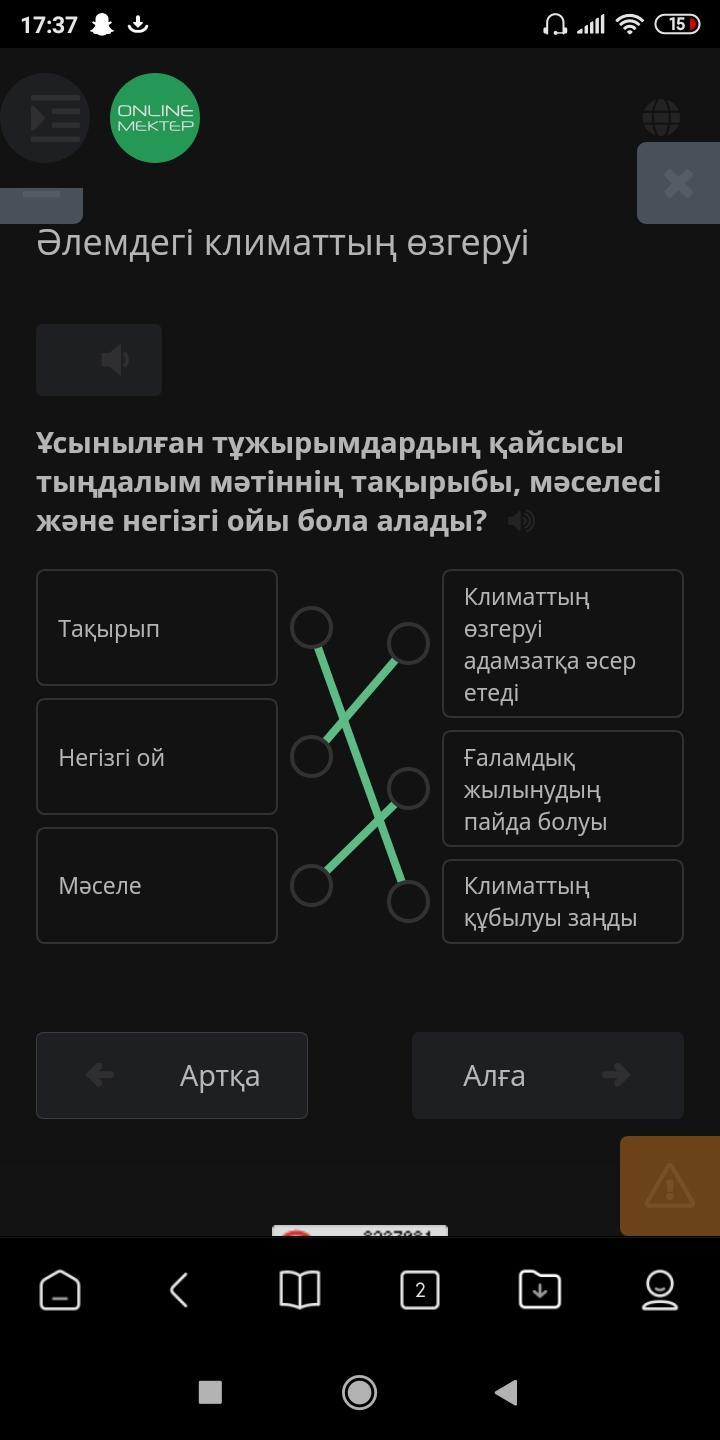Open browser tabs showing 2
Screen dimensions: 720x1440
coord(420,1290)
